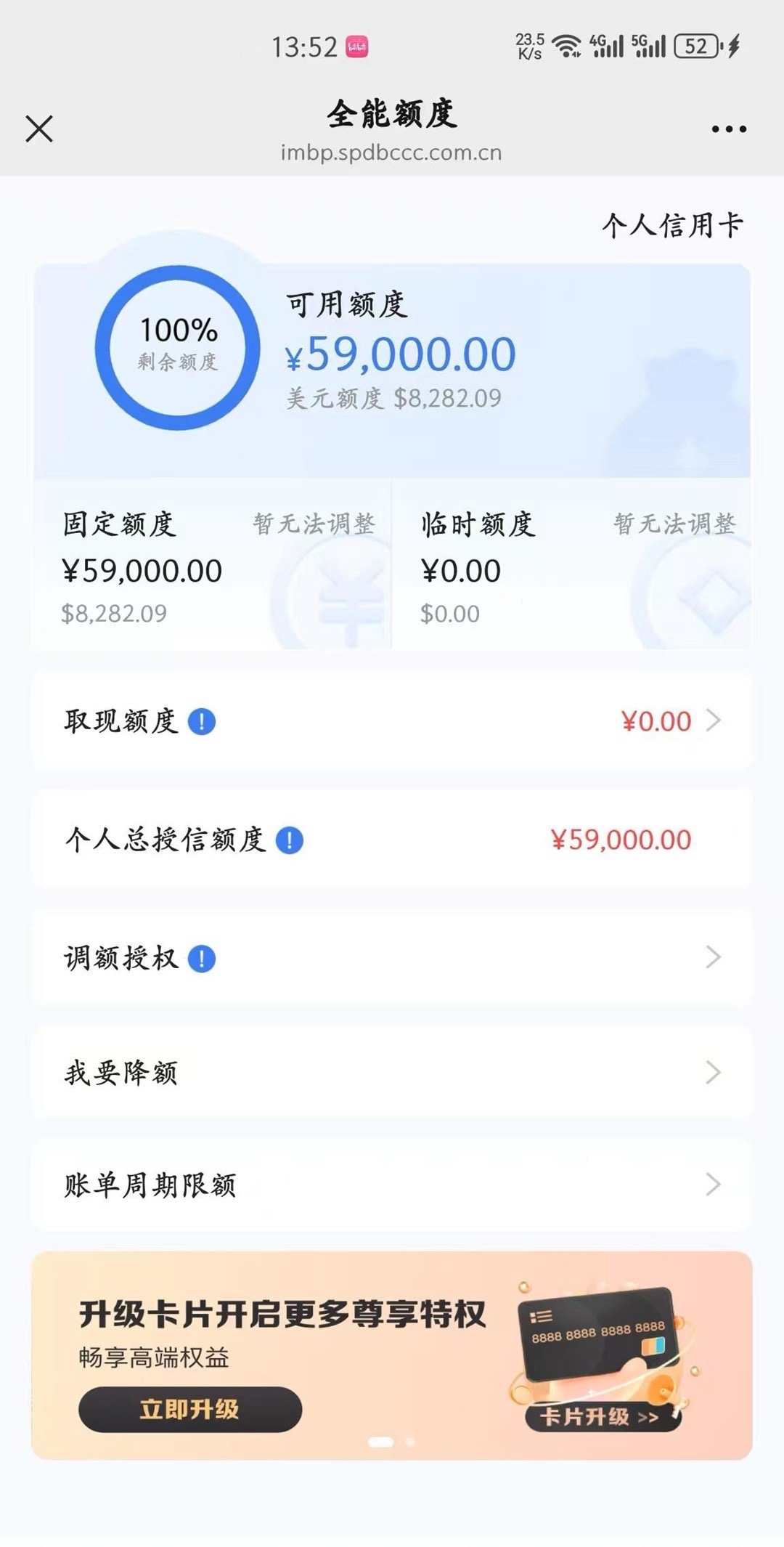
Task: Open the 账单周期限额 row
Action: coord(392,1185)
